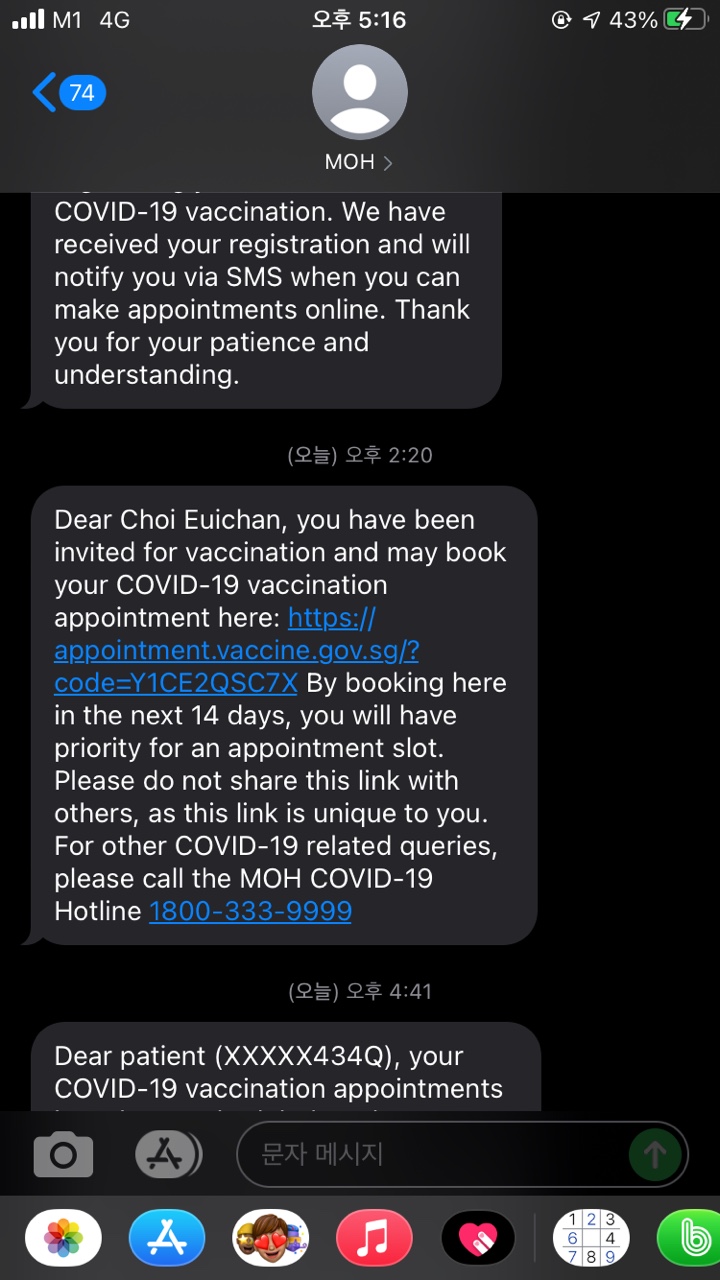The height and width of the screenshot is (1280, 720).
Task: Go back to the messages list
Action: pos(68,93)
